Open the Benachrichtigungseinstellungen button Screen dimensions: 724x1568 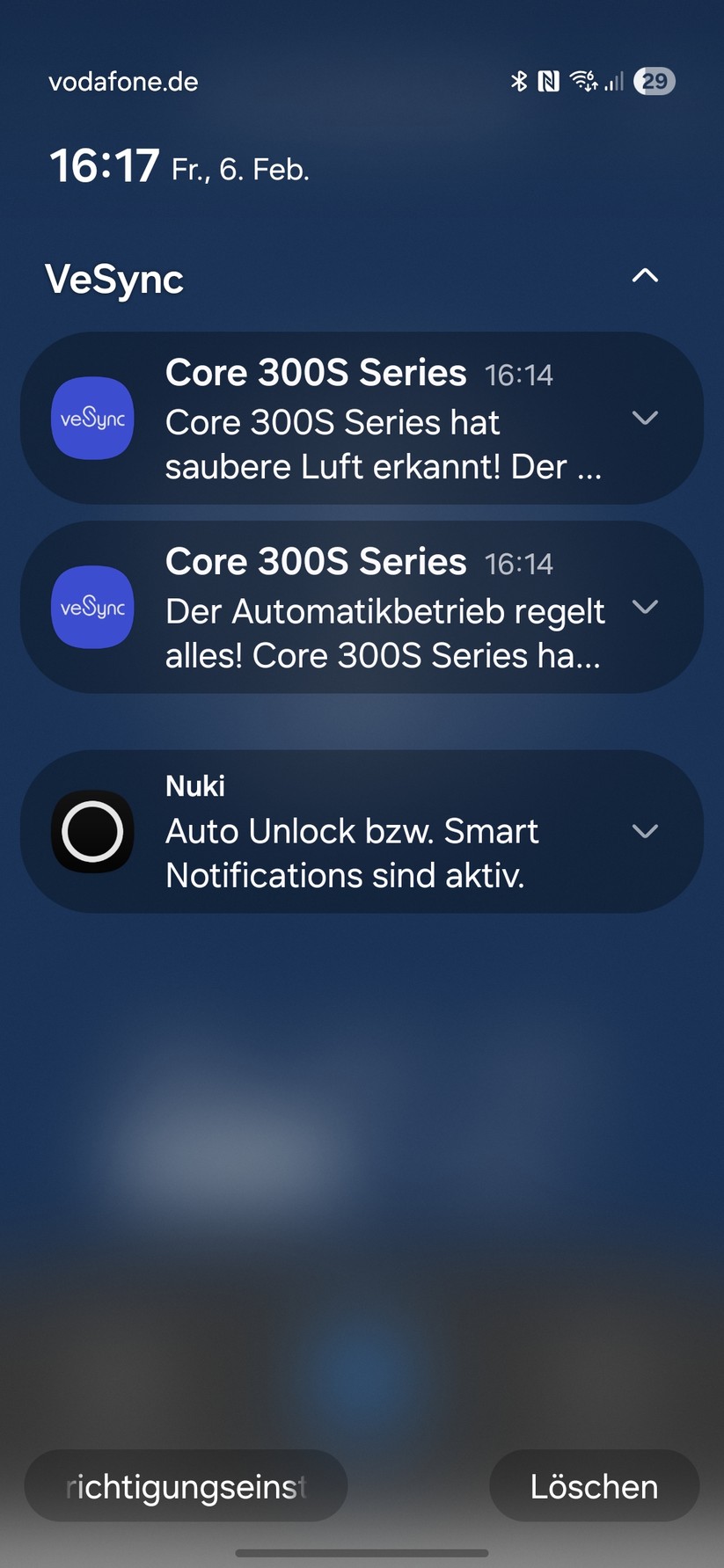coord(185,1486)
